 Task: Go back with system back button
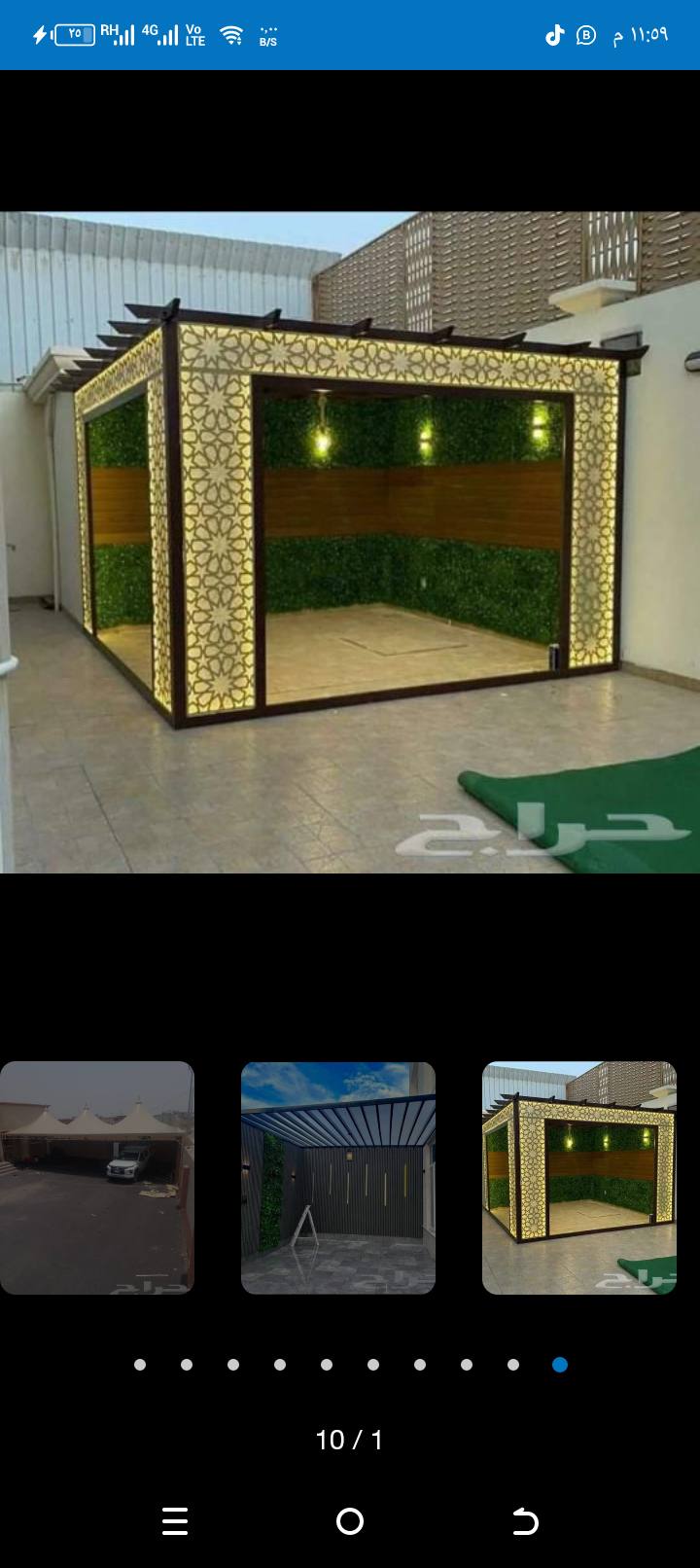click(525, 1520)
